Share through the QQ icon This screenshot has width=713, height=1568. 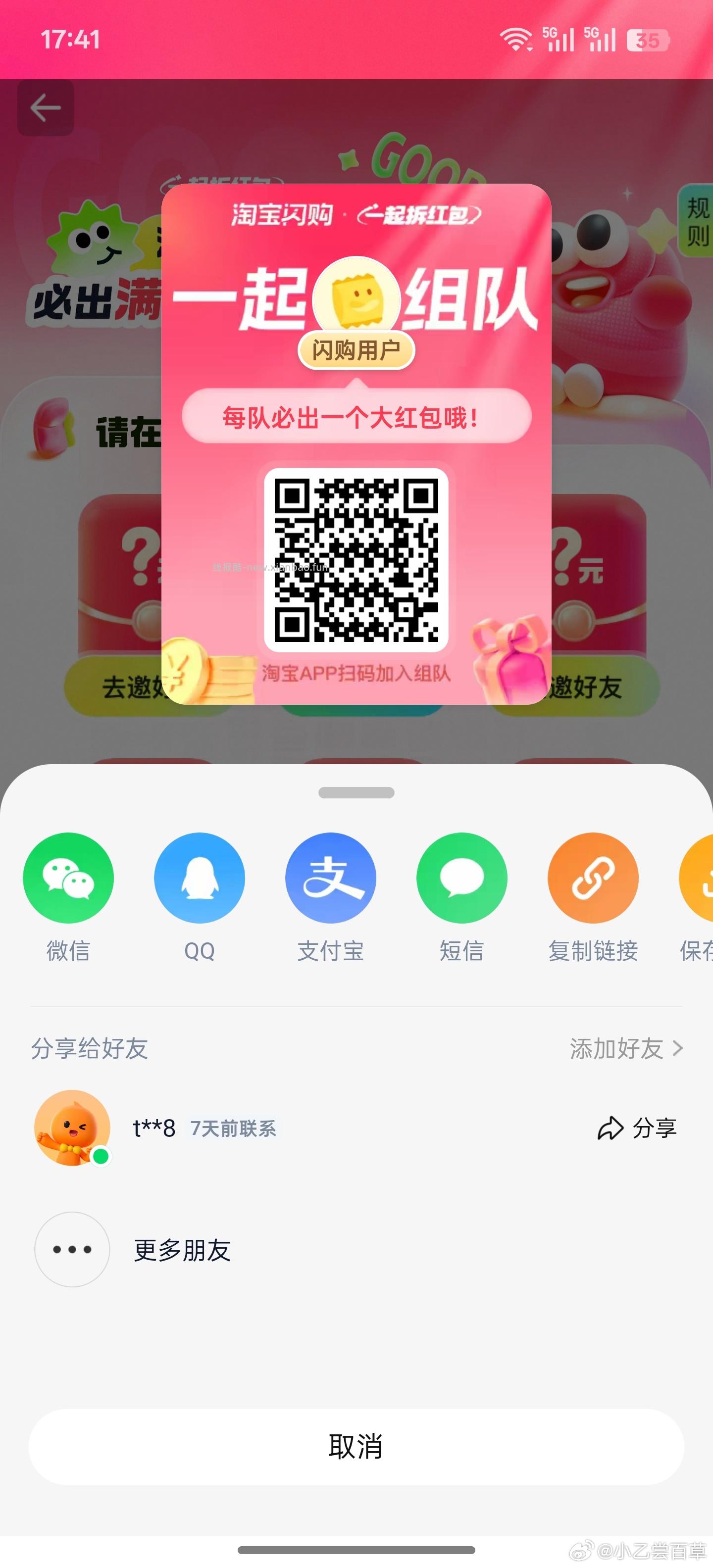pos(200,878)
